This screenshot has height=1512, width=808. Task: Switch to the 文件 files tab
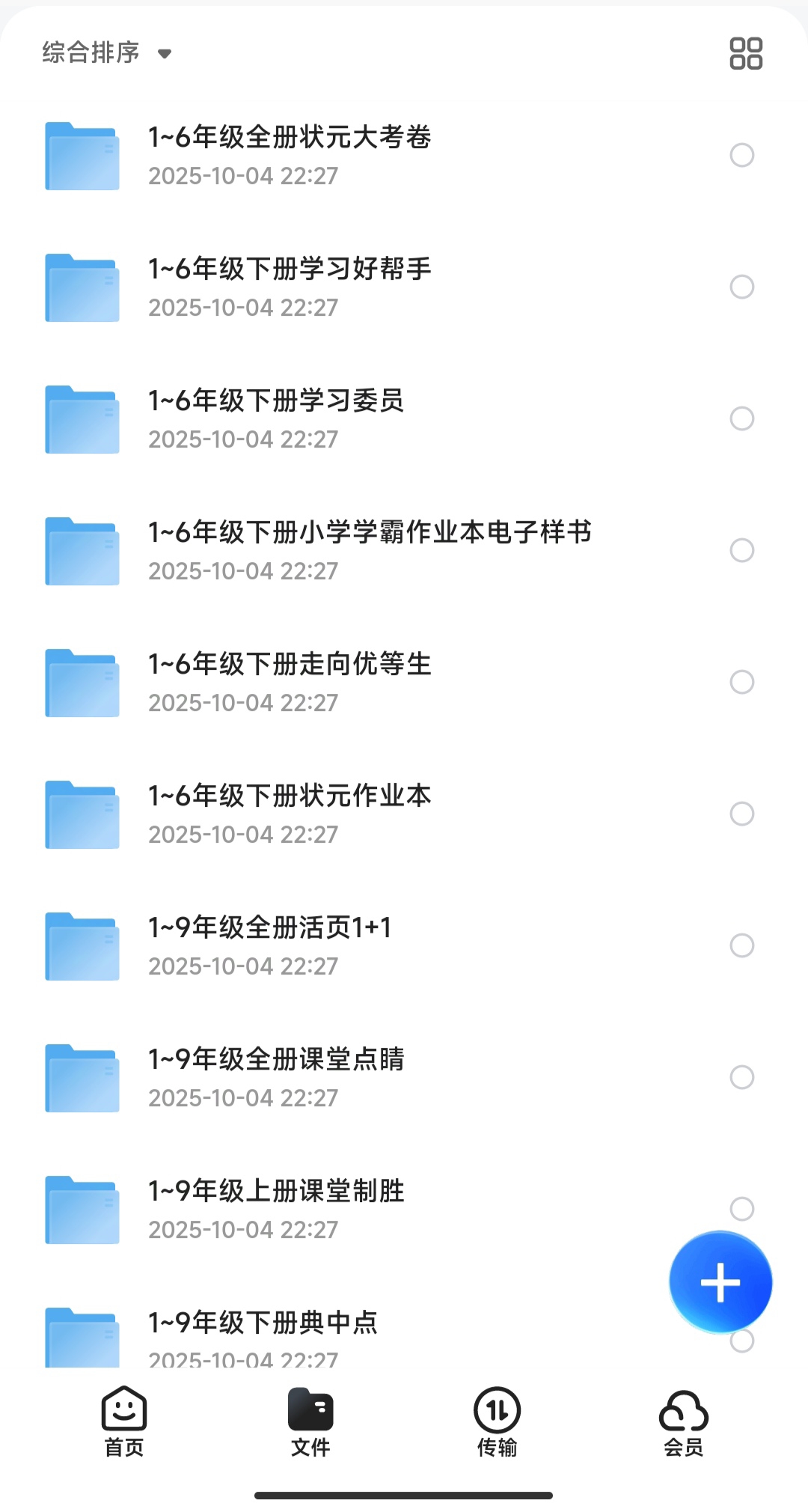pyautogui.click(x=310, y=1421)
